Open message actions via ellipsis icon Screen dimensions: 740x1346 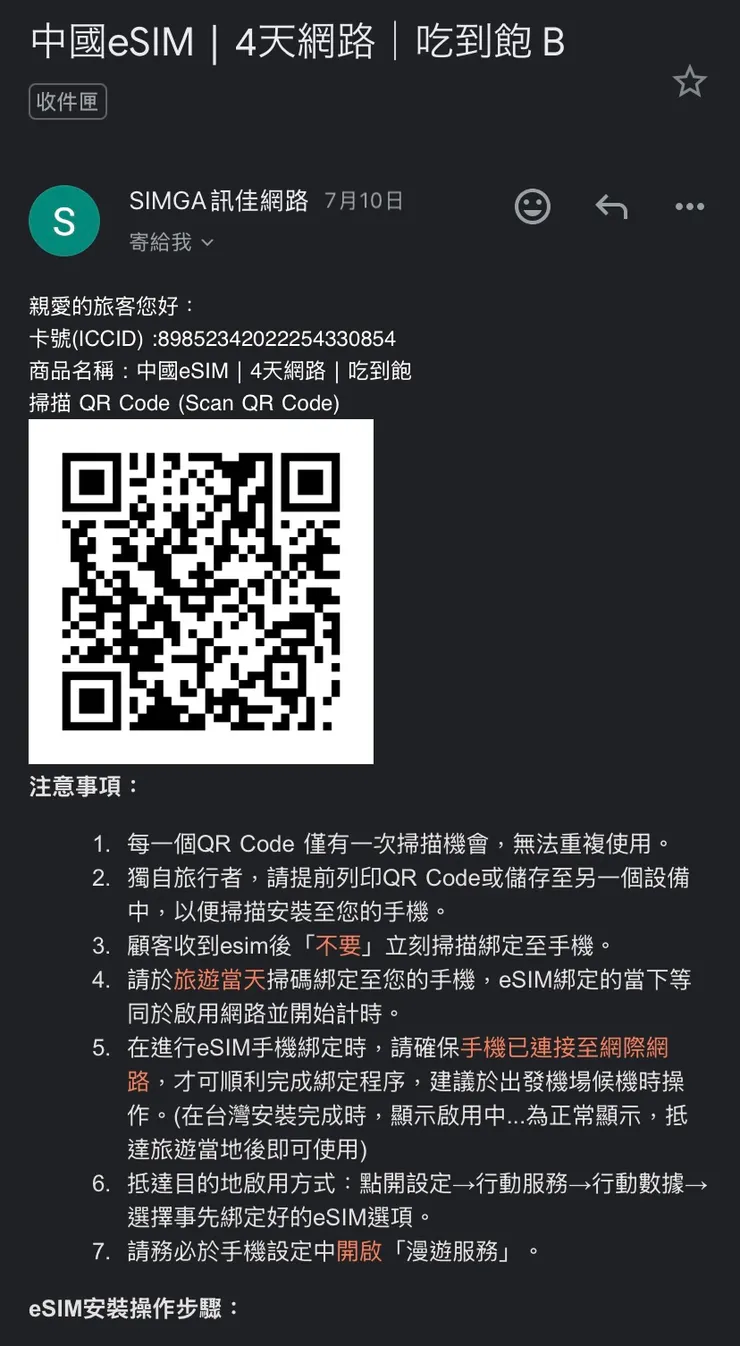pyautogui.click(x=689, y=207)
